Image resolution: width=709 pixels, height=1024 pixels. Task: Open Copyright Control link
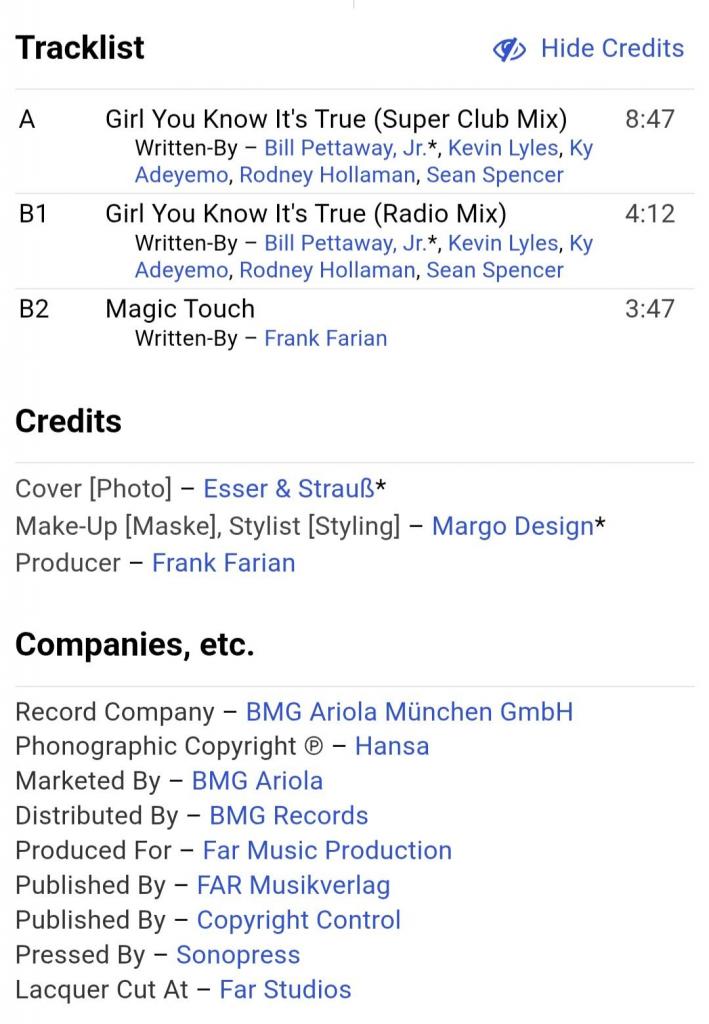point(298,920)
